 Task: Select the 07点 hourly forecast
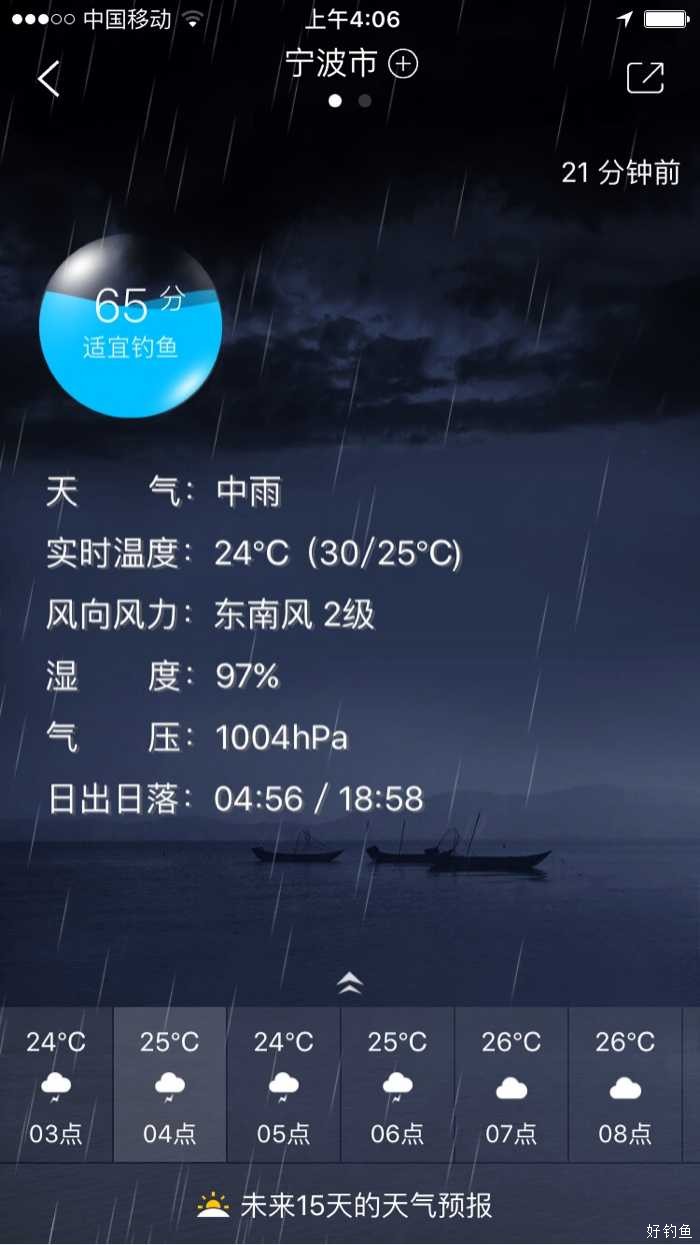pyautogui.click(x=512, y=1085)
